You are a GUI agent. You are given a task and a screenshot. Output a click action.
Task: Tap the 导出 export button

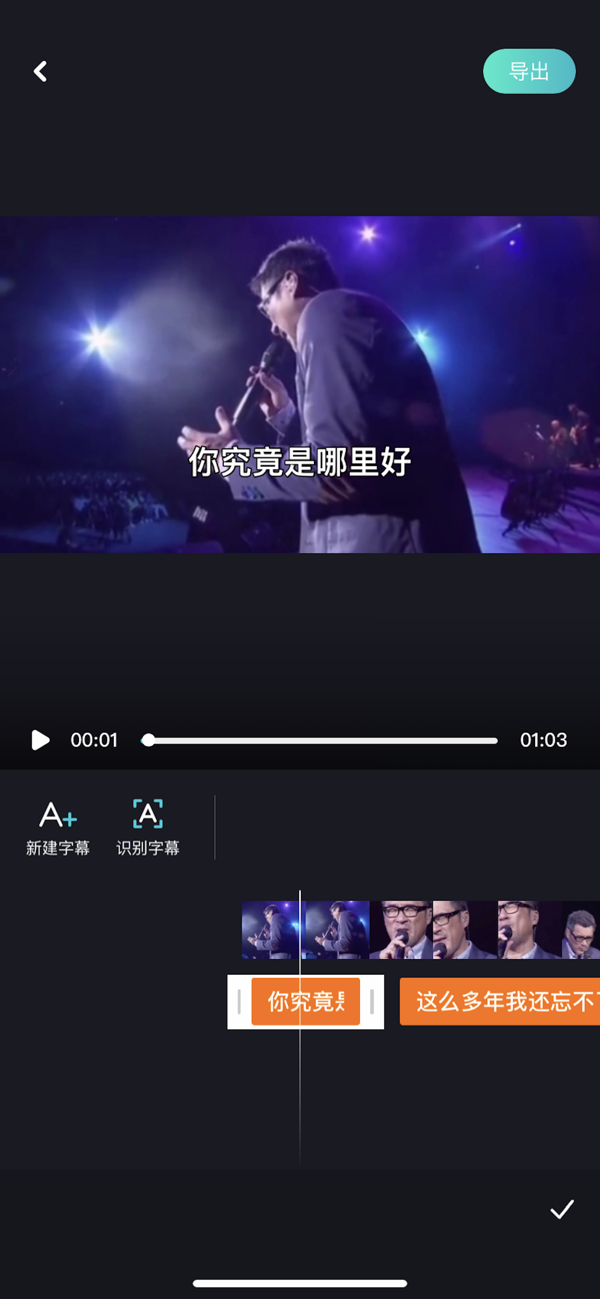[x=529, y=72]
